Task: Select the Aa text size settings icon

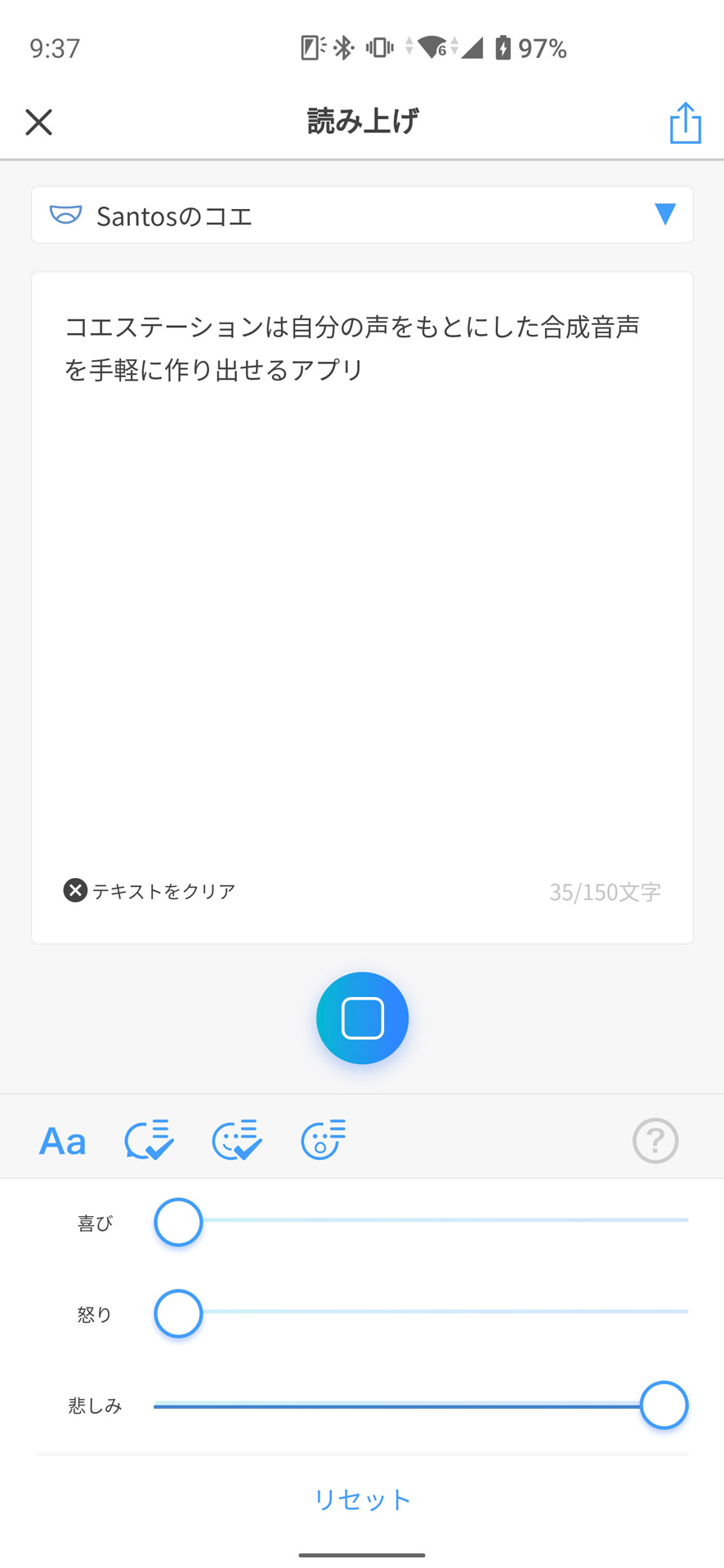Action: click(x=63, y=1139)
